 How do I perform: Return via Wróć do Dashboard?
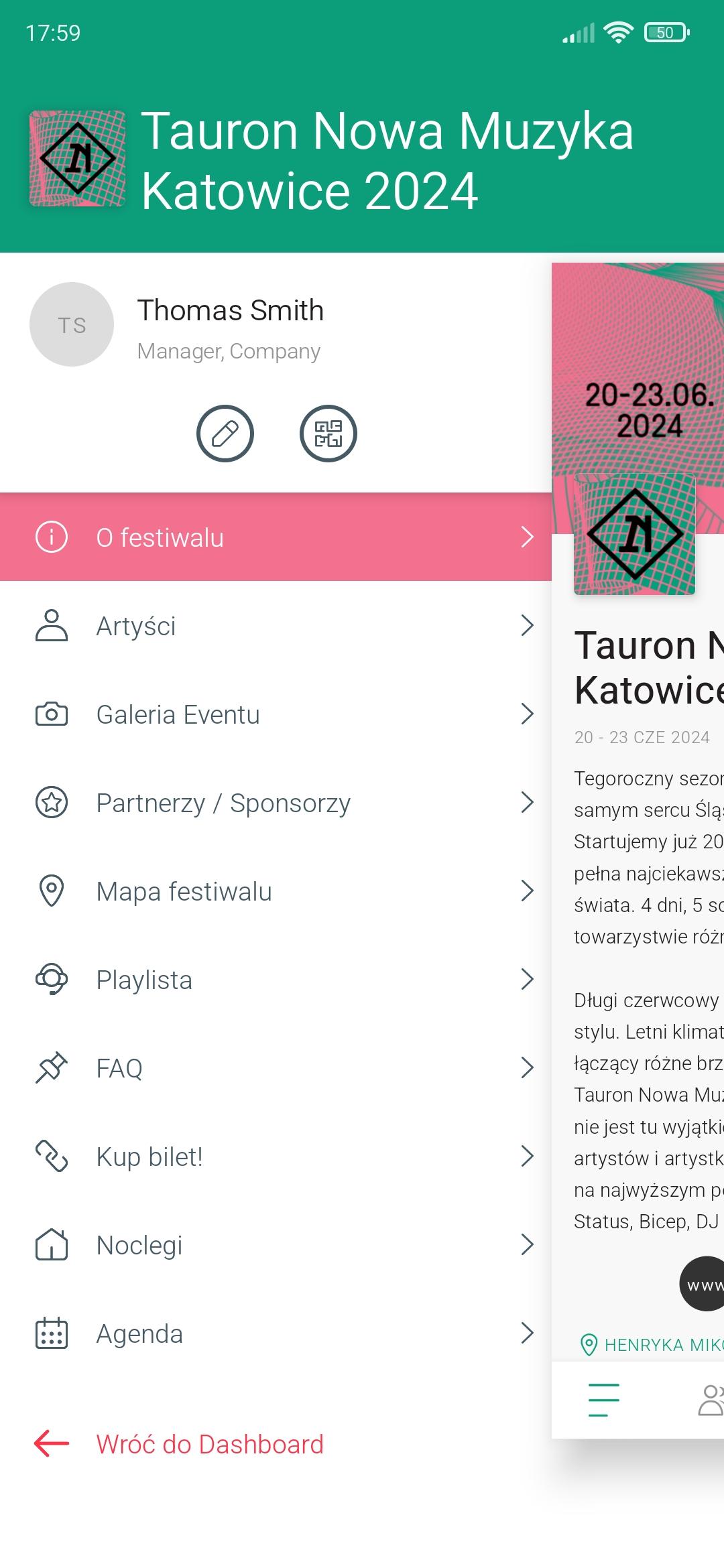click(178, 1444)
